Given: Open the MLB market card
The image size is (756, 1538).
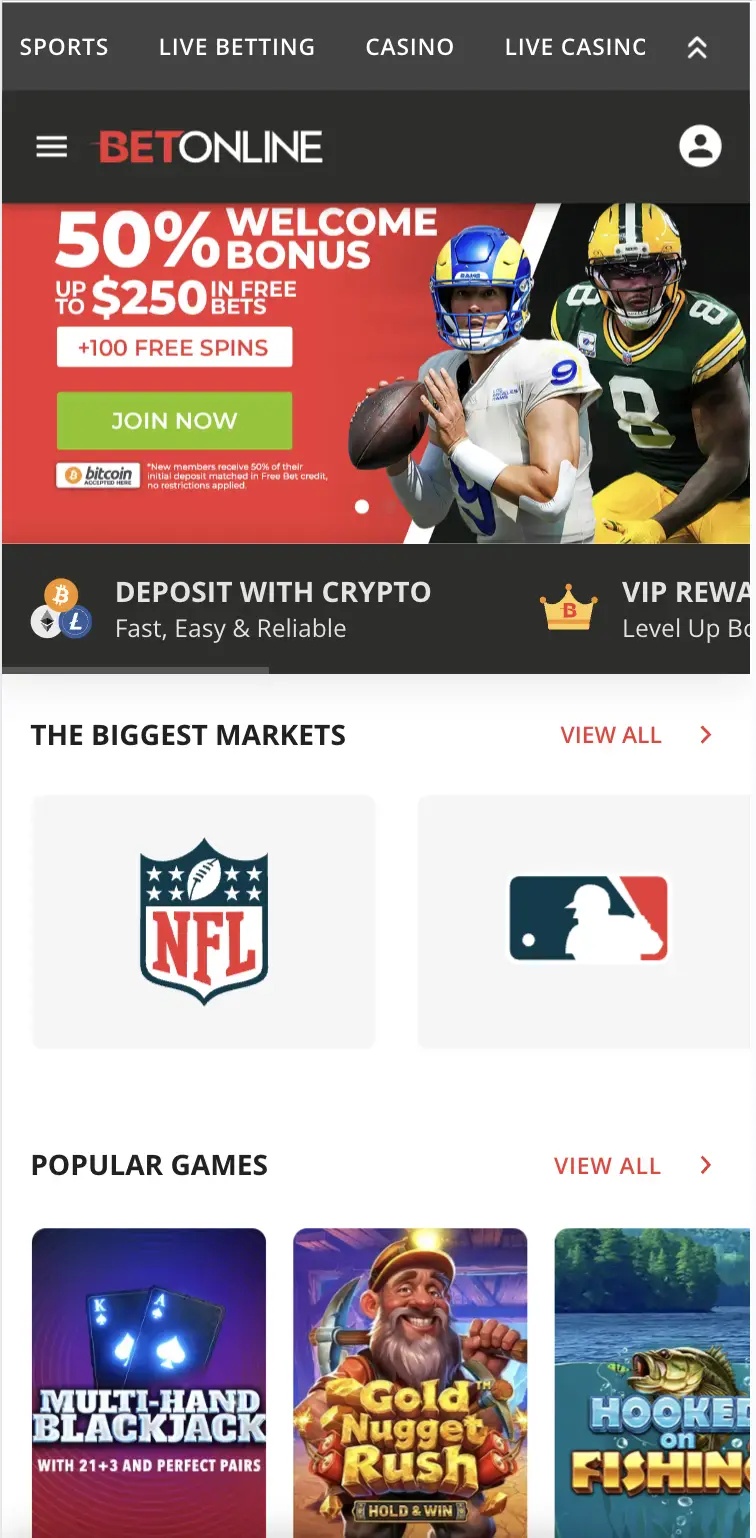Looking at the screenshot, I should click(x=586, y=921).
